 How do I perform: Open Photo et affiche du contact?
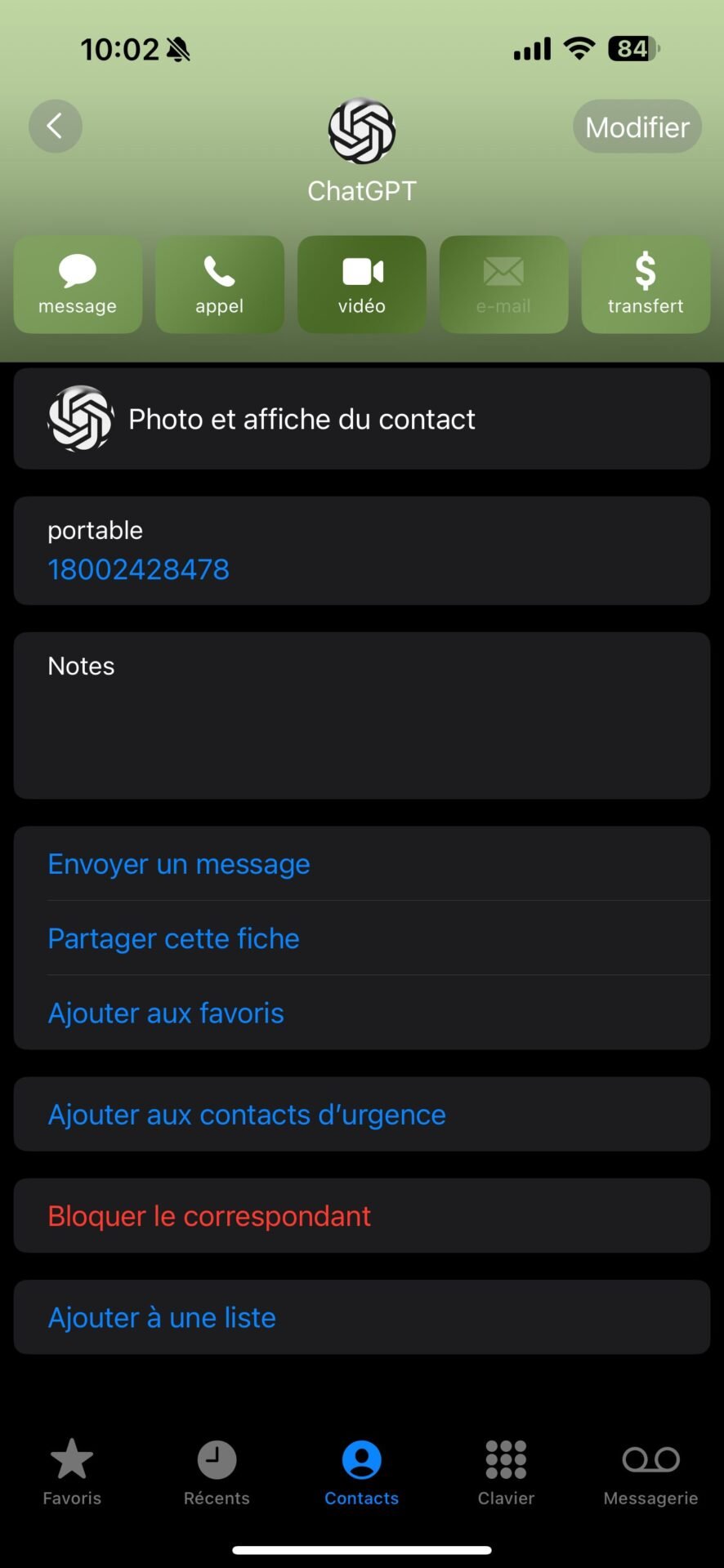pos(362,419)
